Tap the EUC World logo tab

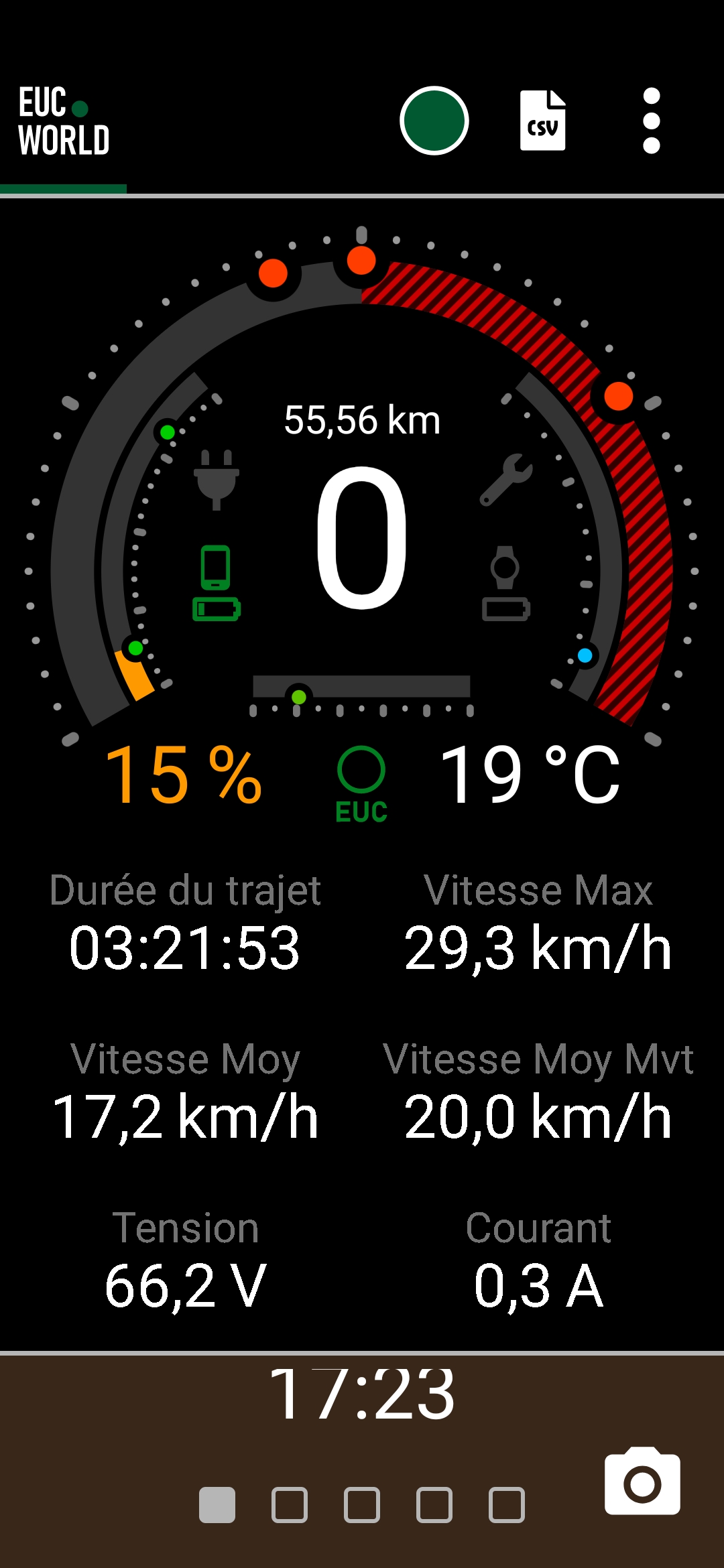[x=64, y=122]
